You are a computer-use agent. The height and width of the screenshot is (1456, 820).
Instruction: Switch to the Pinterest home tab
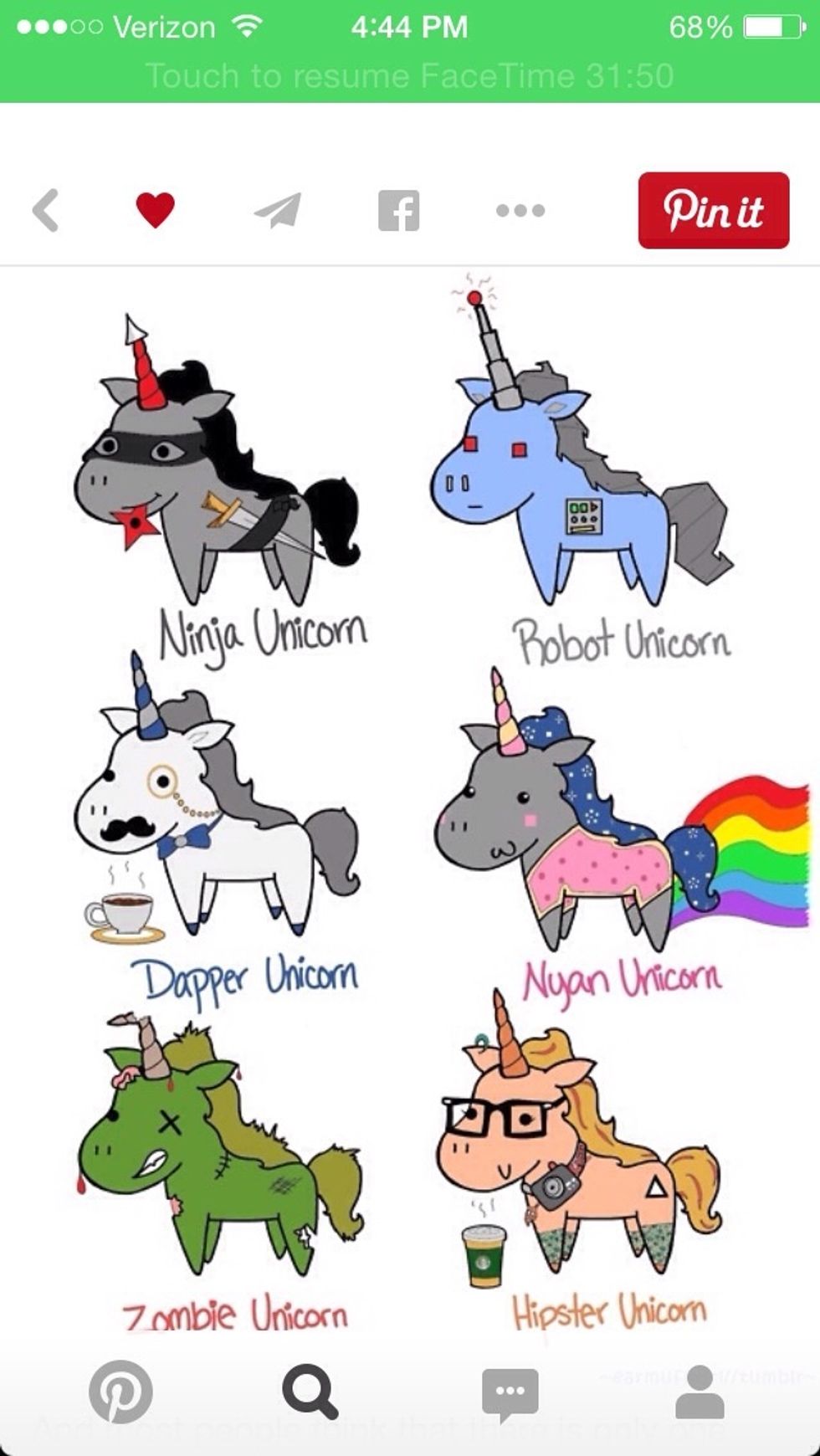(121, 1392)
